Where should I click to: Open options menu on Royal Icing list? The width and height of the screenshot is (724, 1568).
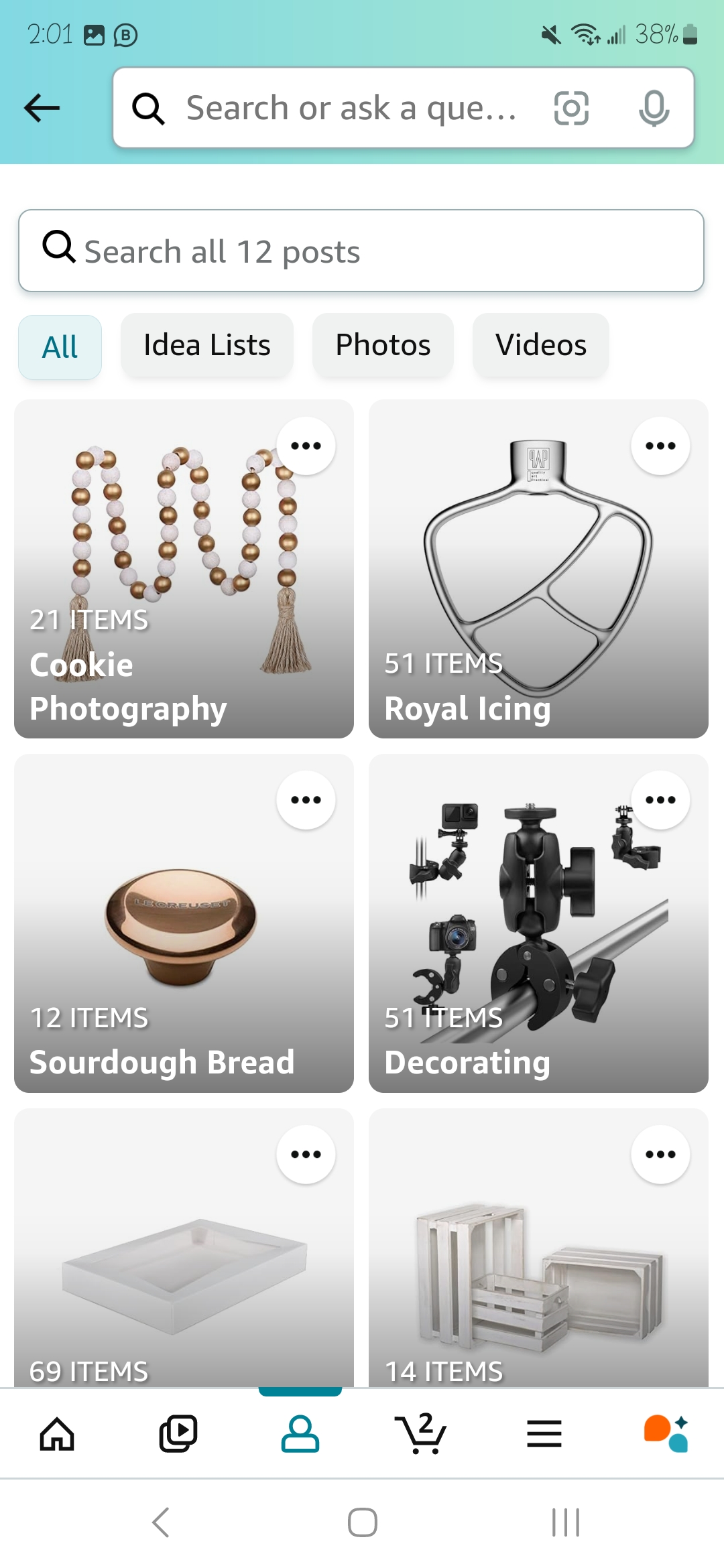point(660,446)
